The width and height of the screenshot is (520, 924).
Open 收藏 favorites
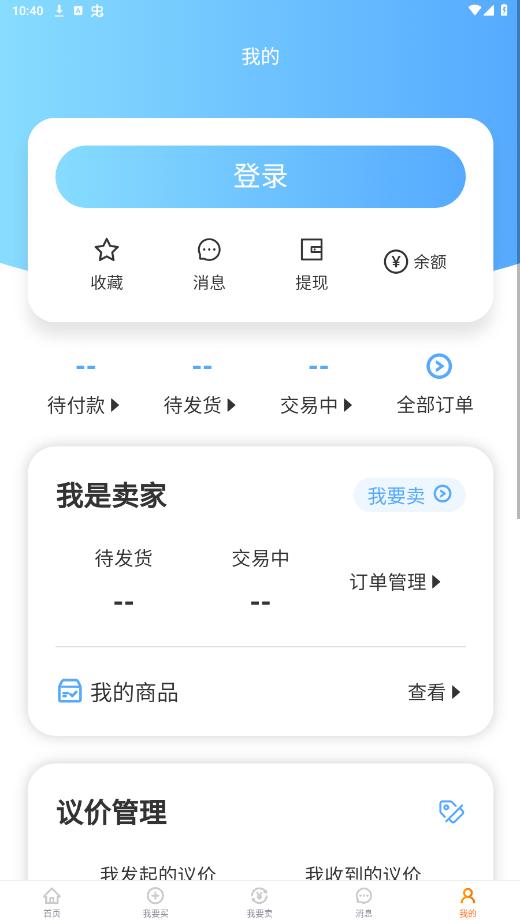pos(107,265)
